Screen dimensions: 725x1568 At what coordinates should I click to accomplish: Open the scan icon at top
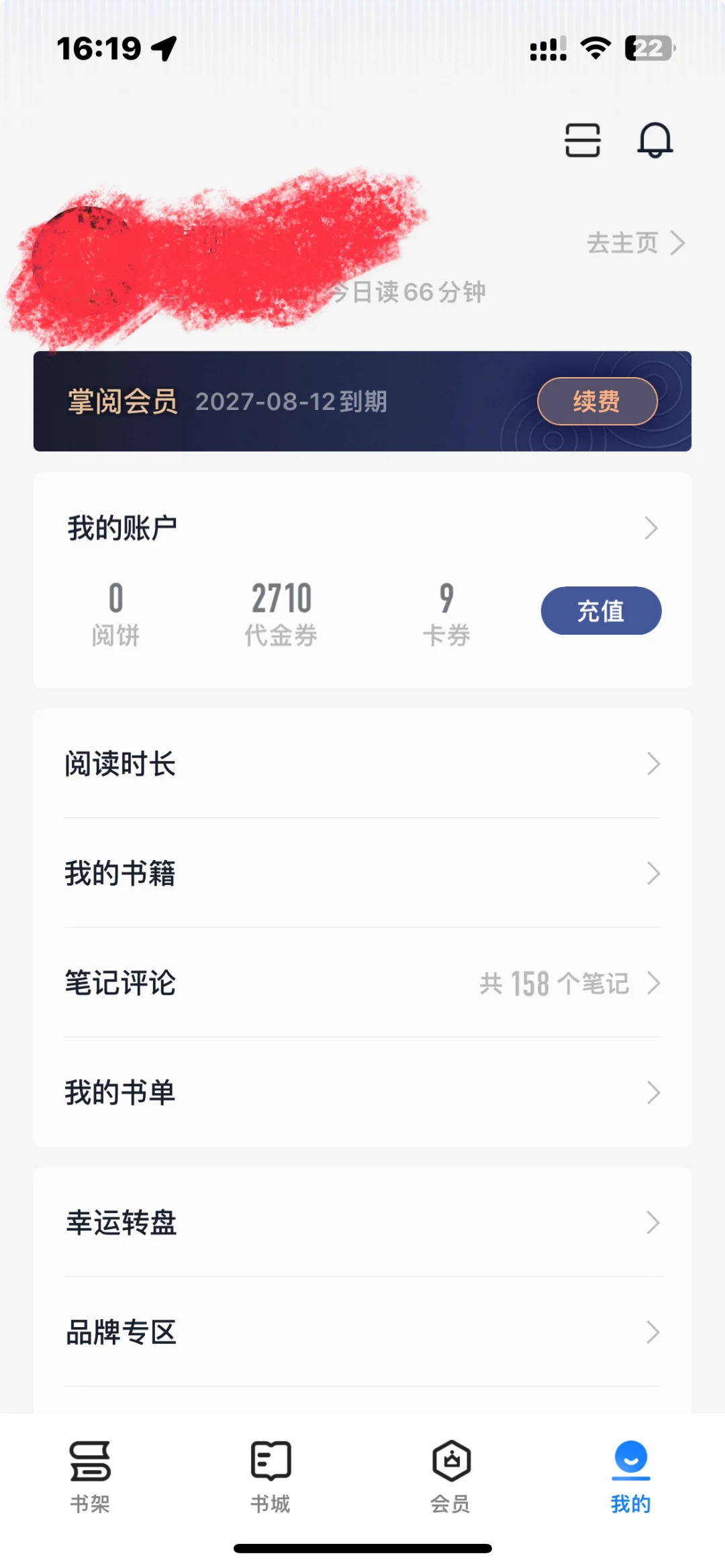[x=582, y=140]
